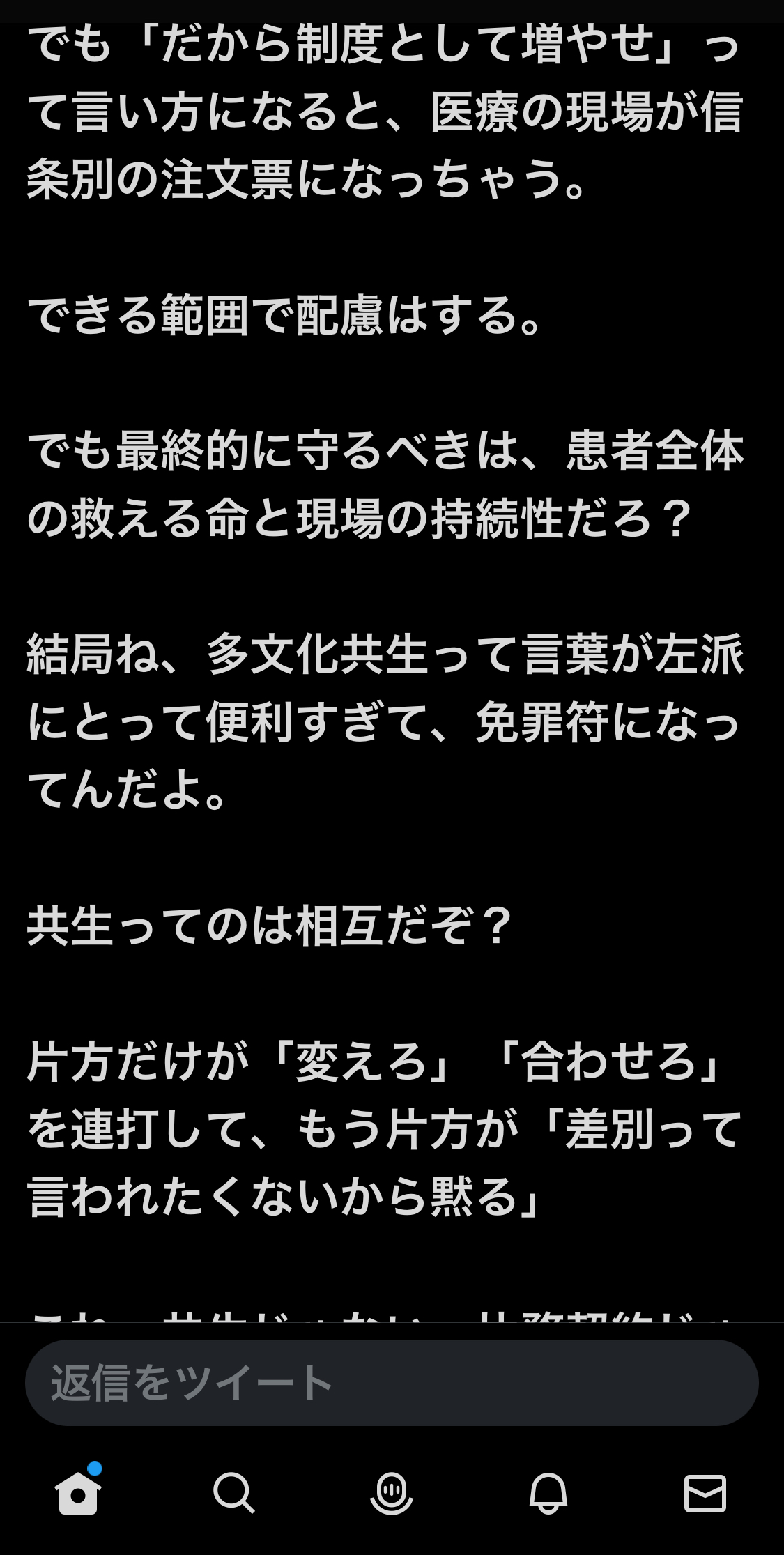Go to the Home tab
The width and height of the screenshot is (784, 1555).
[78, 1493]
